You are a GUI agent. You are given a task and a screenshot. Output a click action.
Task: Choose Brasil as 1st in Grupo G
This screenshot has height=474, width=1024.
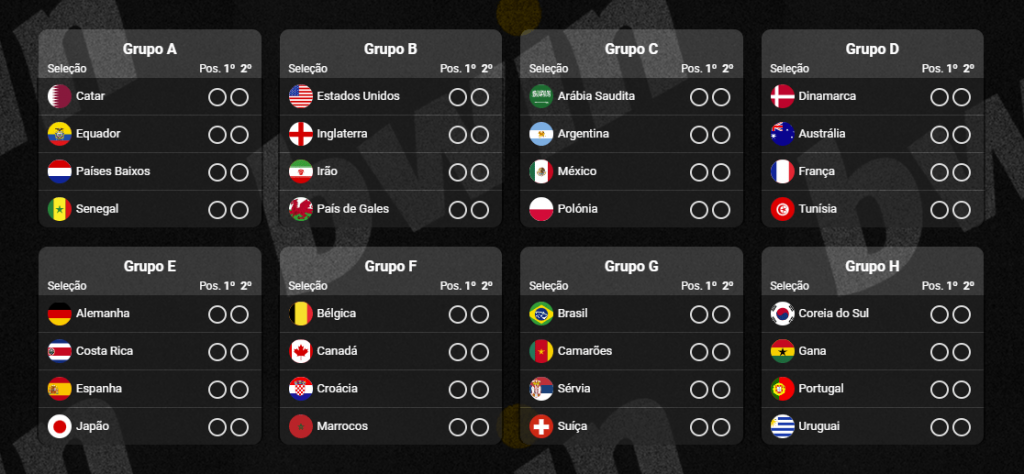click(699, 314)
